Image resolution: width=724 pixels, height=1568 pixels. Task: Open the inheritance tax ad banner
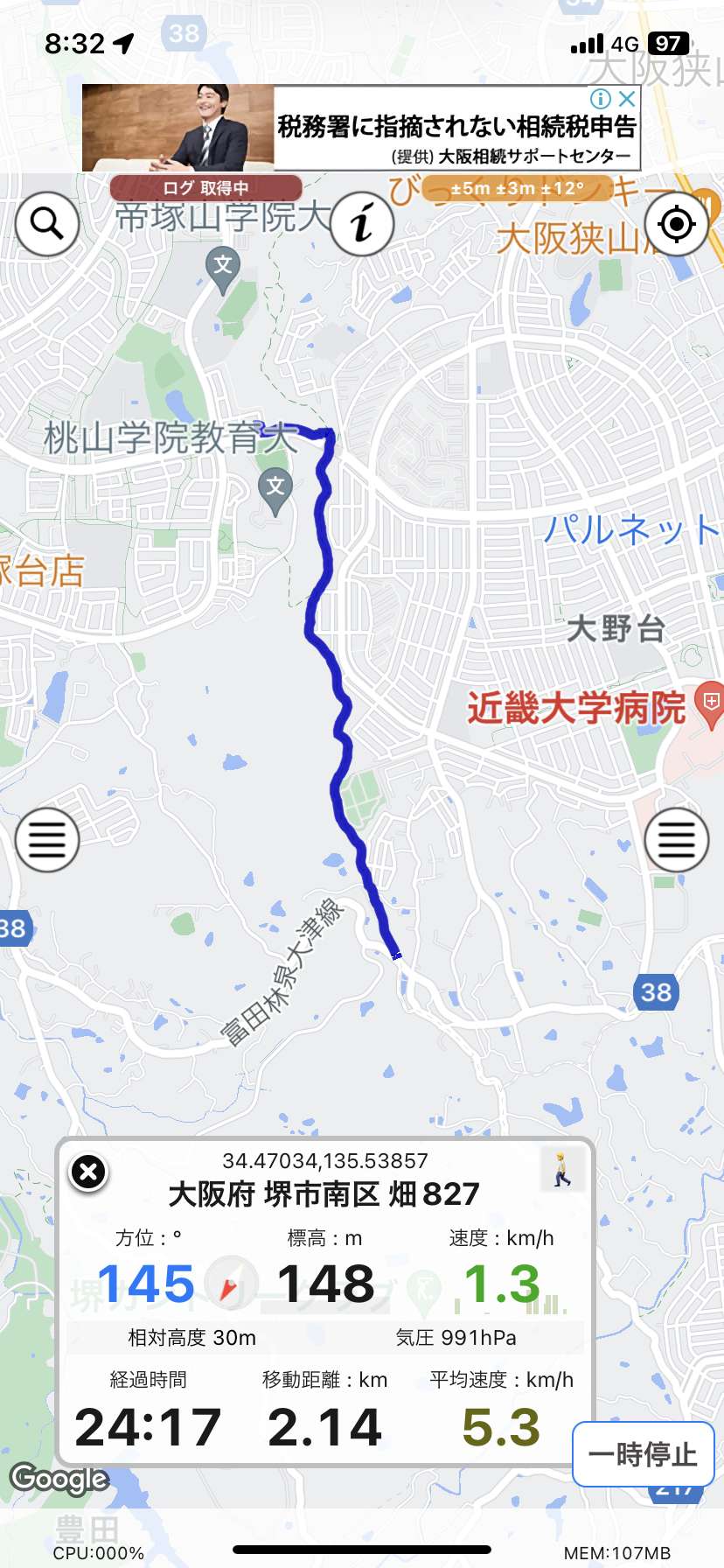[x=361, y=128]
